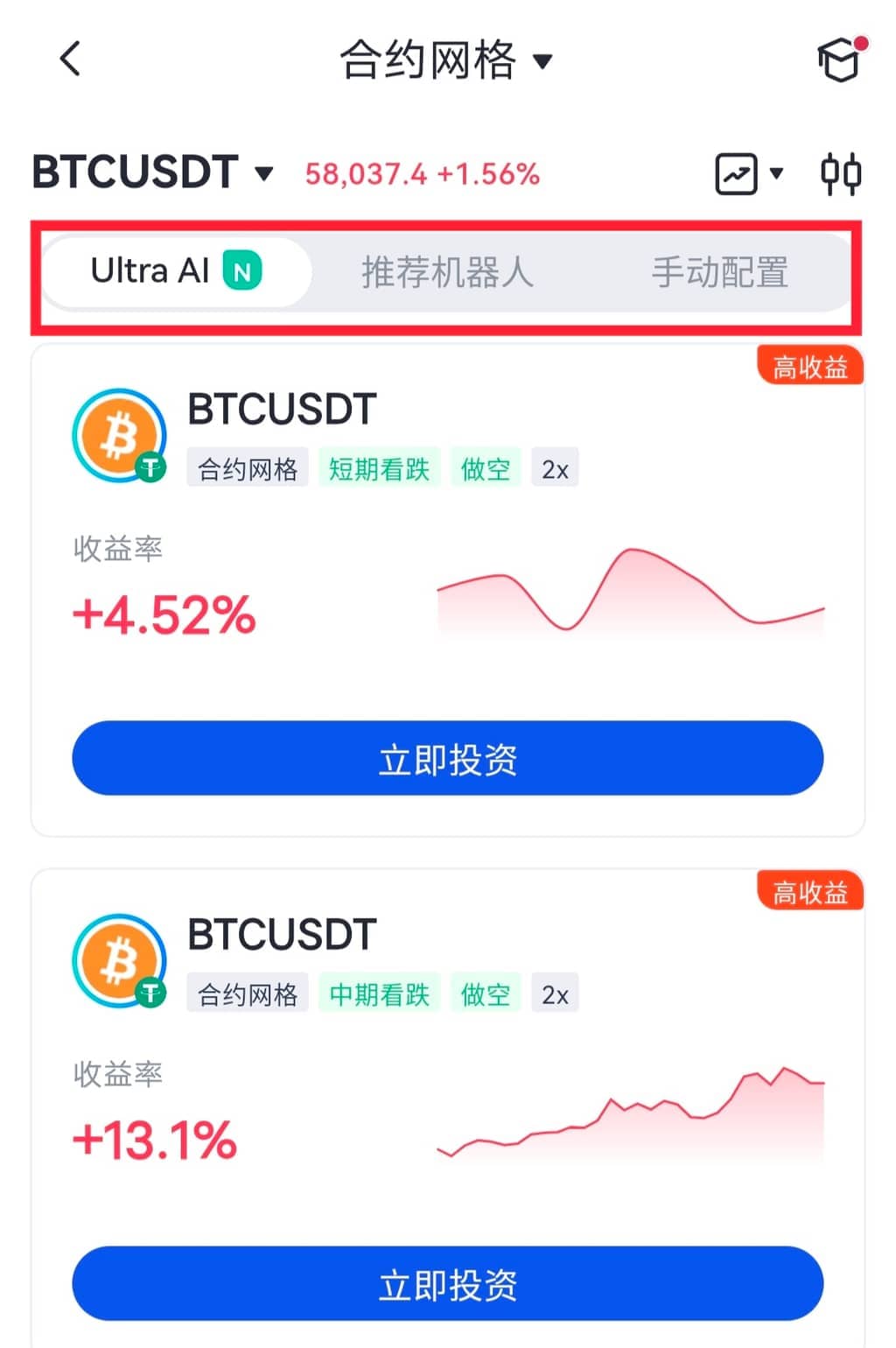Open the candlestick chart icon
Viewport: 896px width, 1348px height.
[841, 173]
